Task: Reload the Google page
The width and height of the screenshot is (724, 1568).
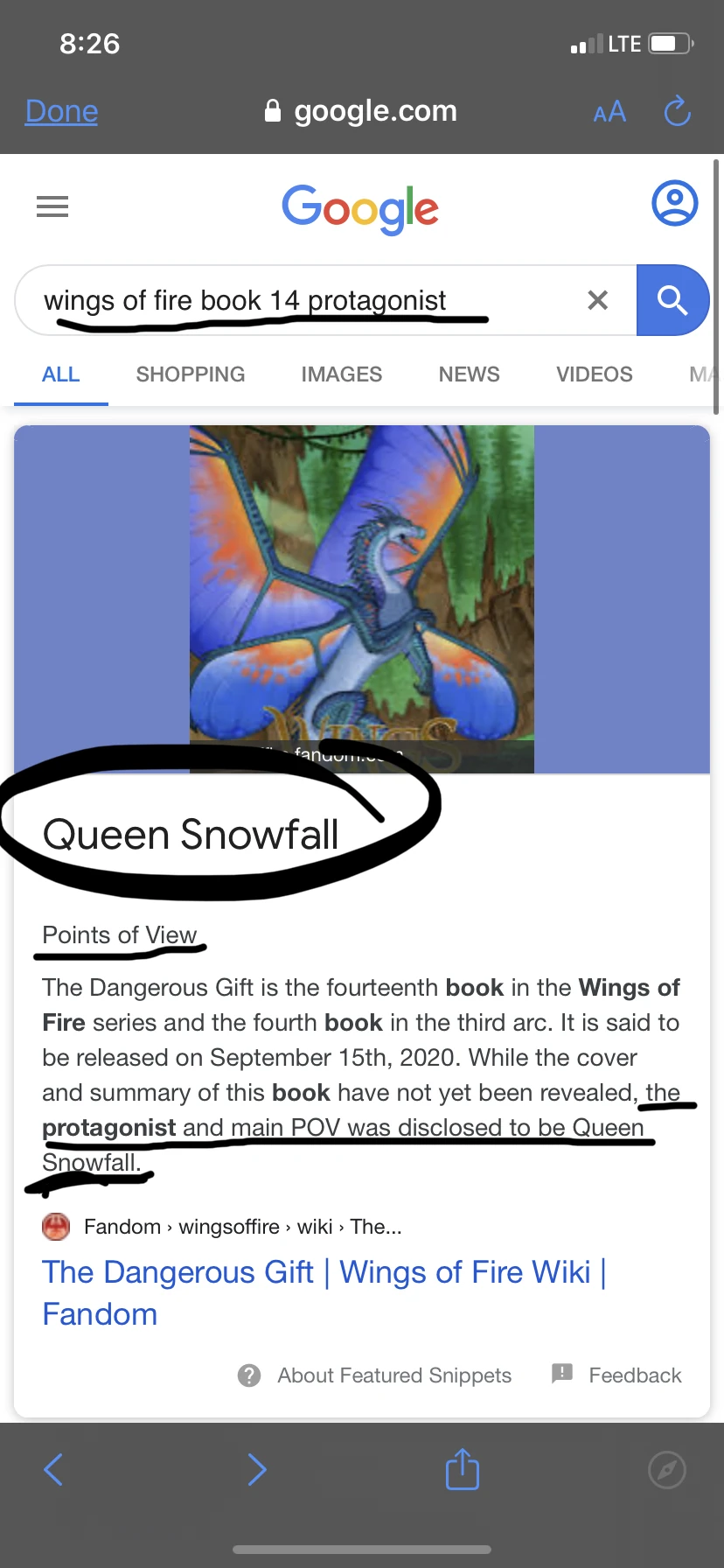Action: (x=677, y=111)
